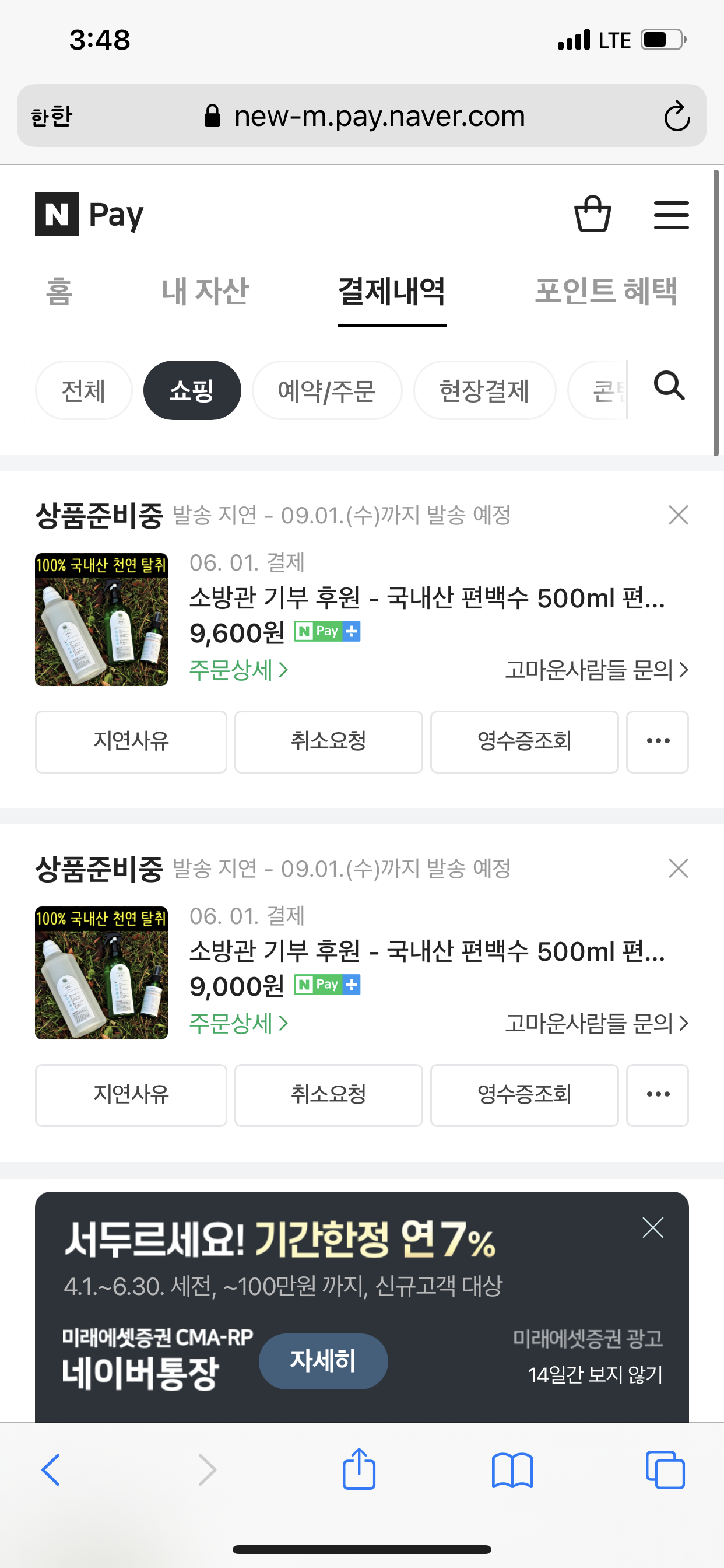Remove the 9,600원 order from the list
Viewport: 724px width, 1568px height.
[678, 515]
